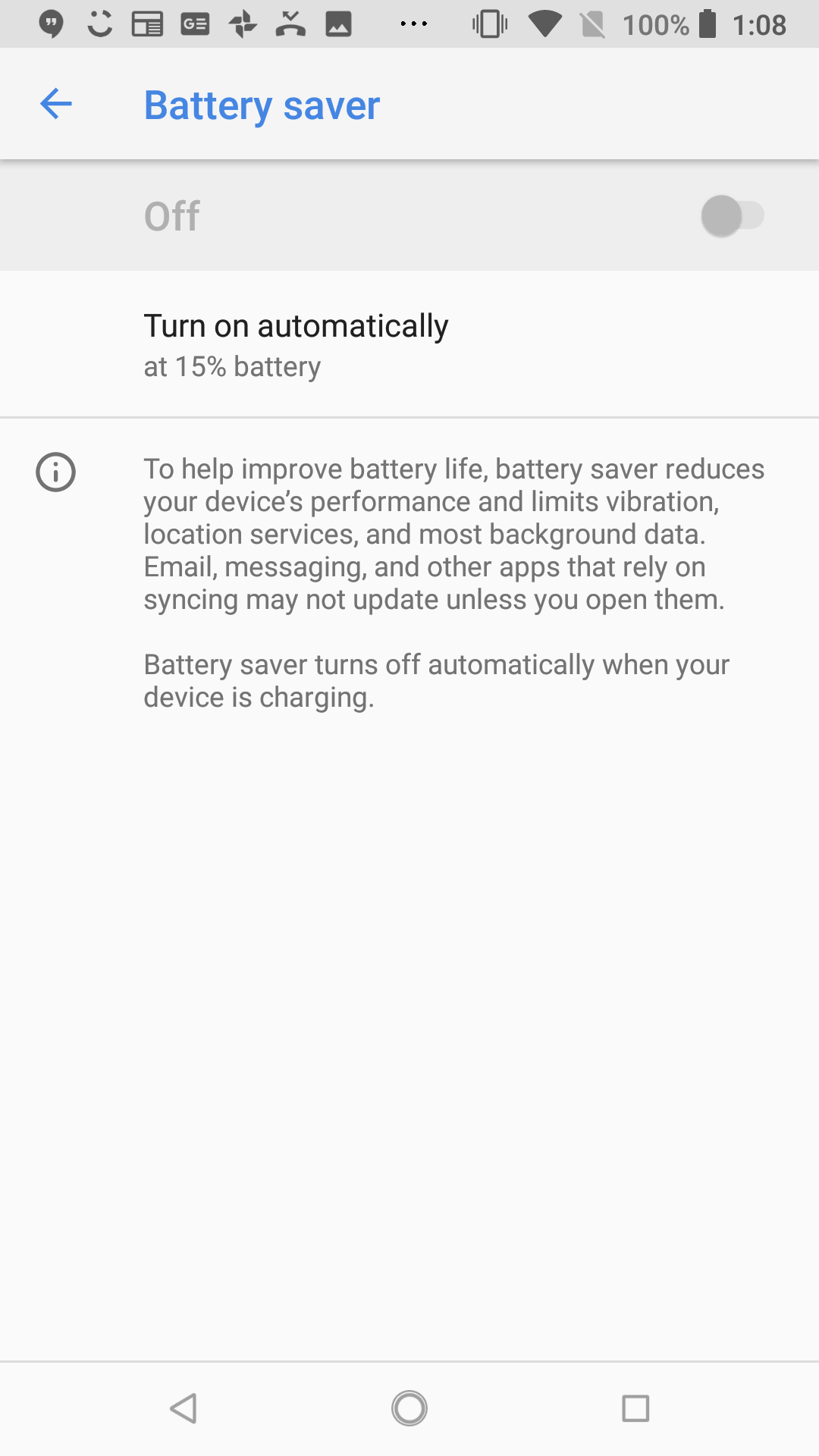Go back using the arrow beside Battery saver
This screenshot has width=819, height=1456.
56,104
